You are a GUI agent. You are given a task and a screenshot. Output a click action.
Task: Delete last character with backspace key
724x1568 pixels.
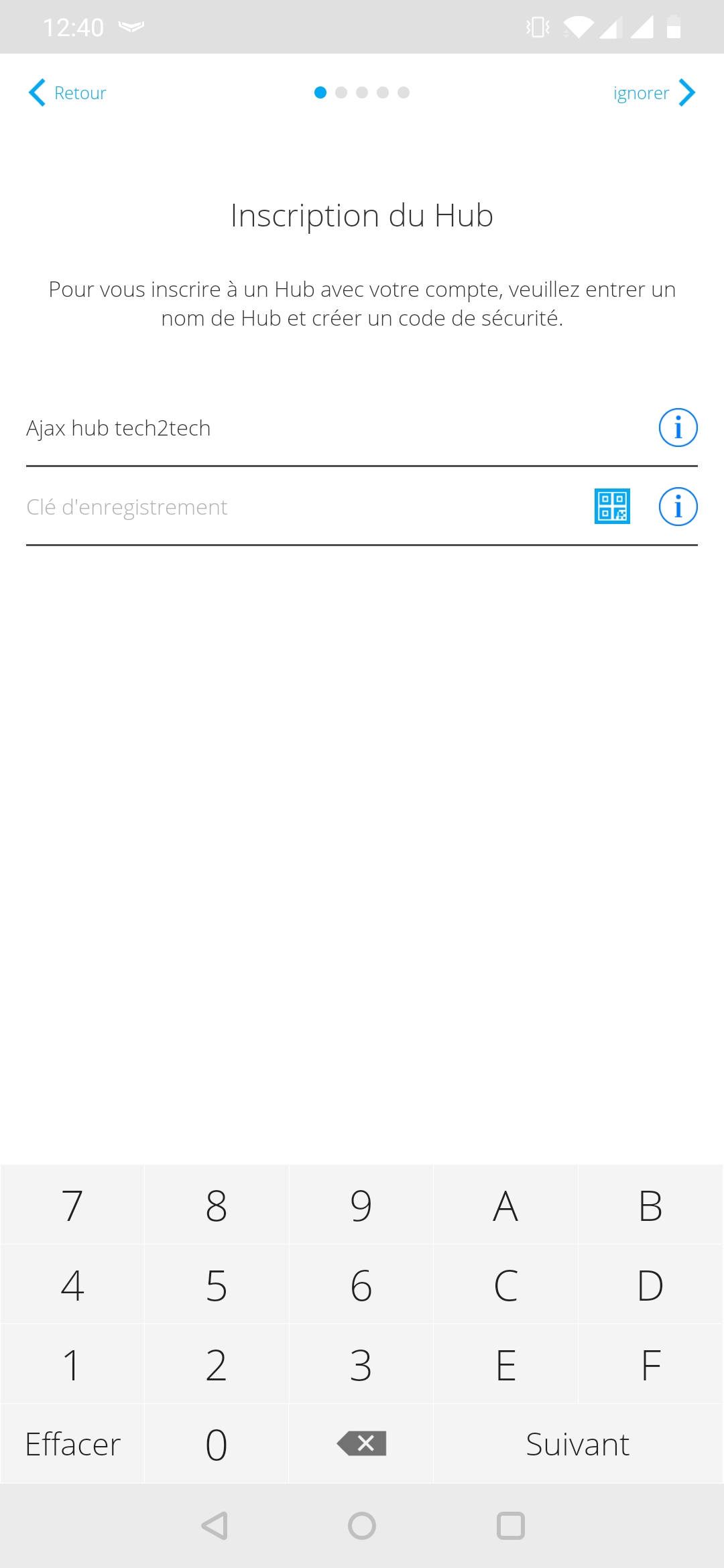click(361, 1443)
